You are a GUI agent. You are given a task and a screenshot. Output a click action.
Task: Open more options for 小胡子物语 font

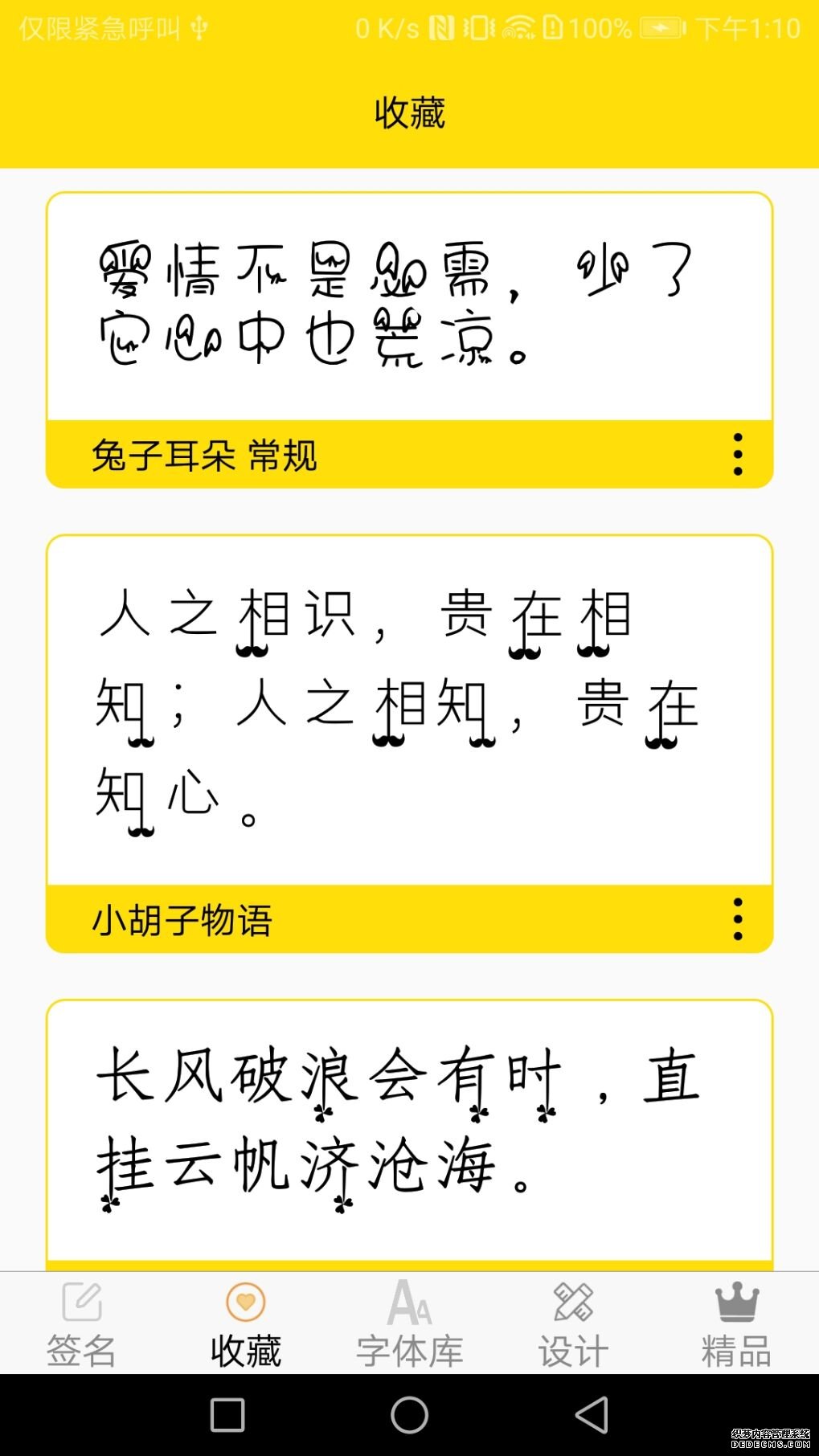738,919
